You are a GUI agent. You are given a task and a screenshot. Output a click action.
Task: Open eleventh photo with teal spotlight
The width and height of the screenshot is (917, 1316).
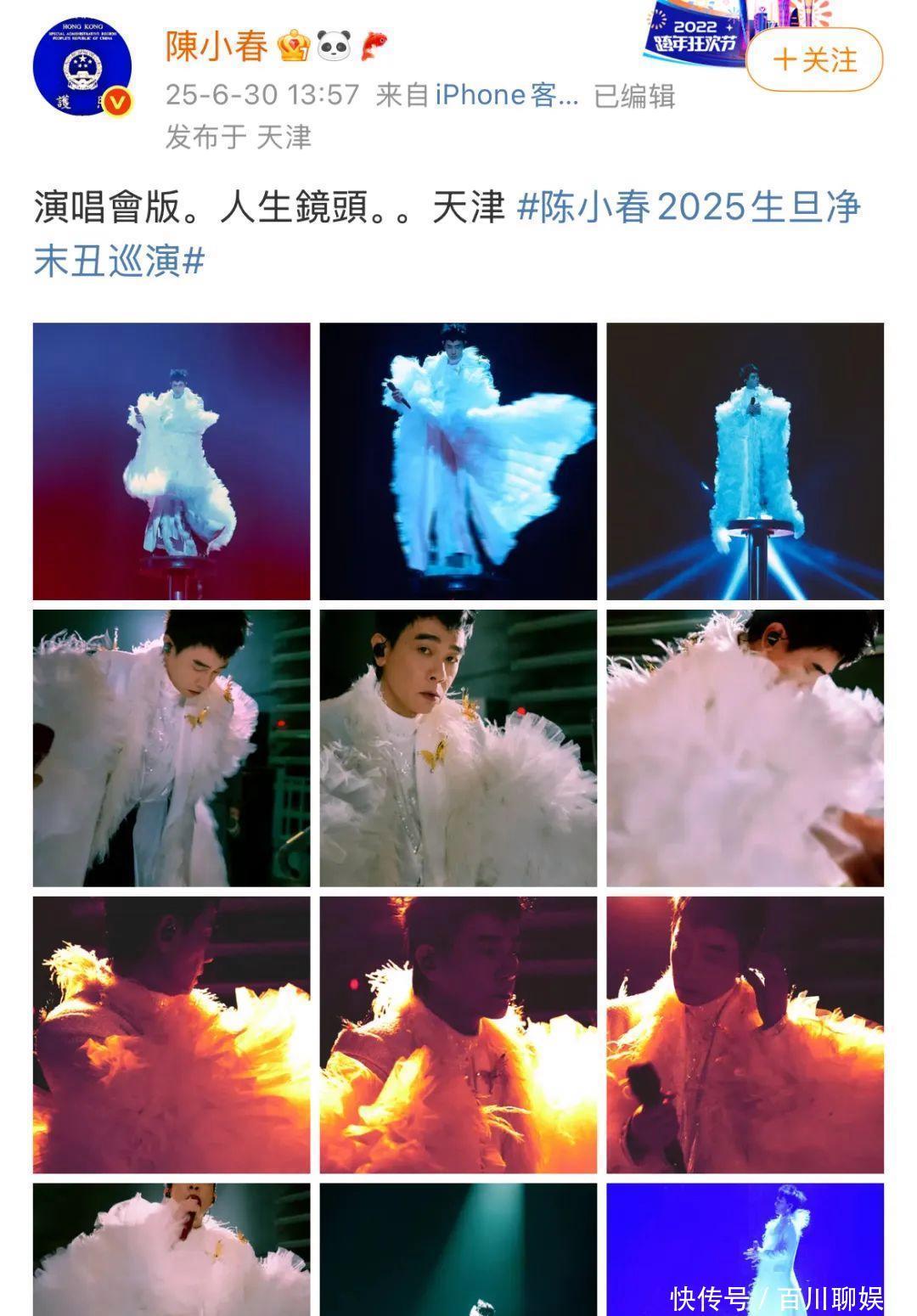(x=458, y=1248)
